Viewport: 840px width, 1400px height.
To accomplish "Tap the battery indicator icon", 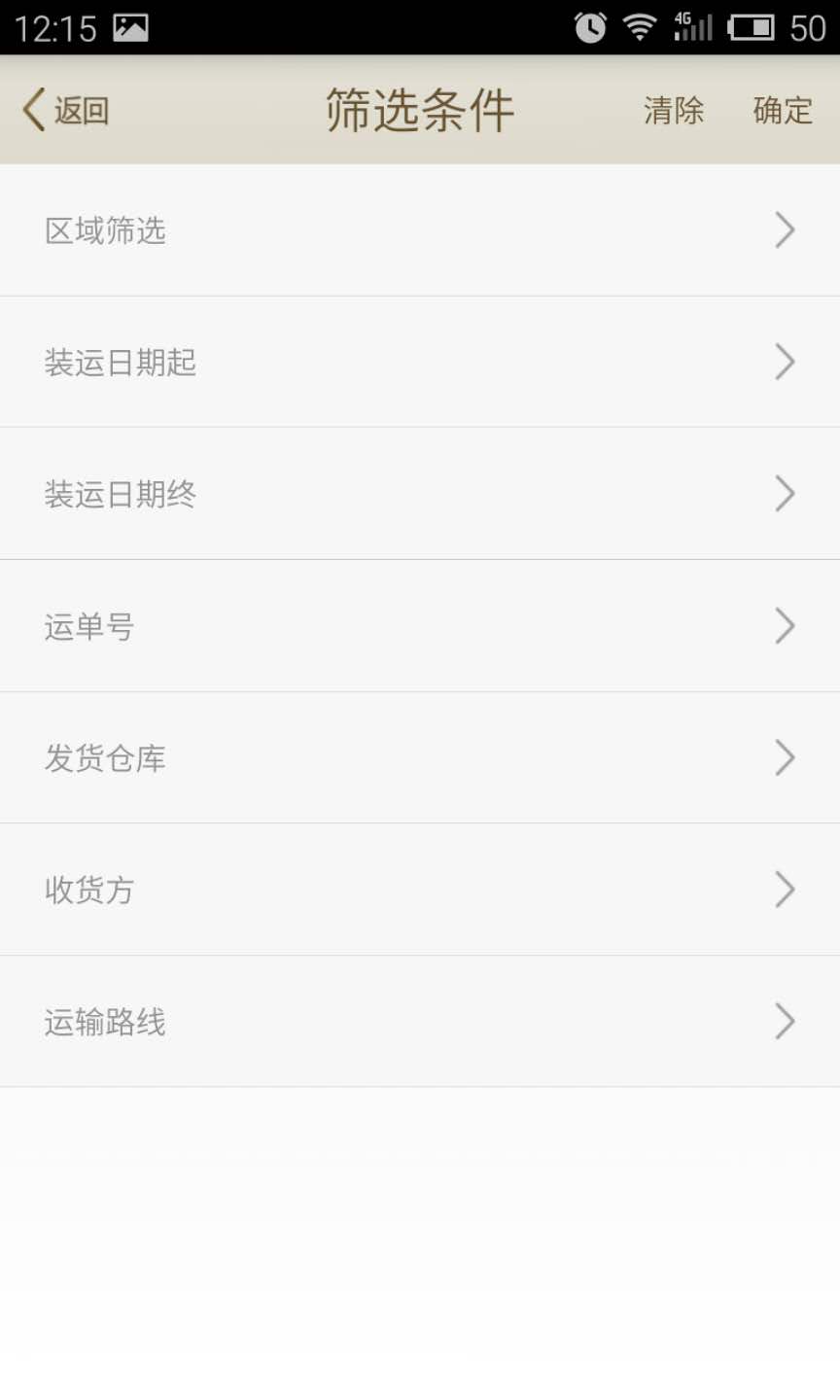I will click(x=750, y=27).
